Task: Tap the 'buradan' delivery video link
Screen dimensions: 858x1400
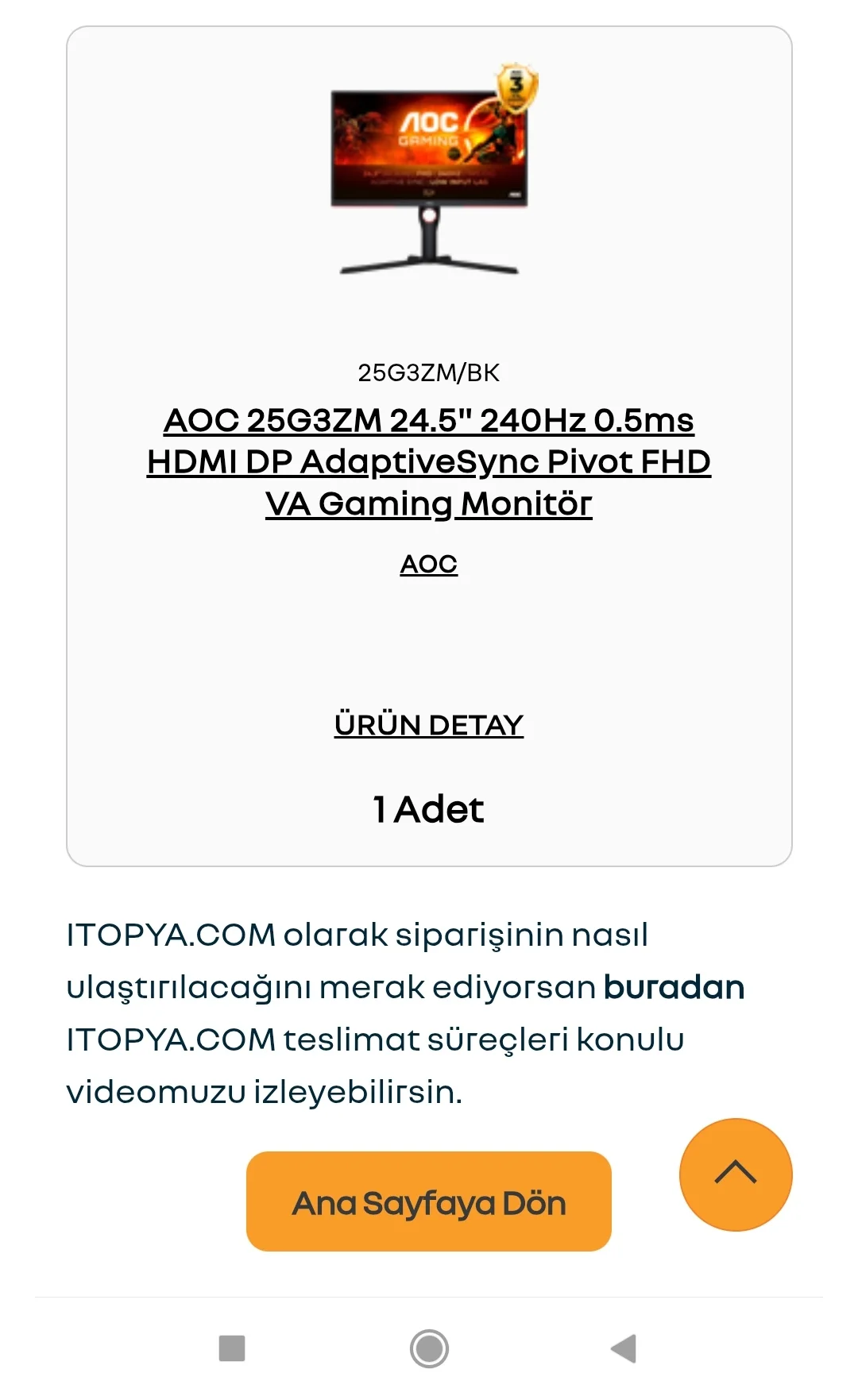Action: [x=674, y=987]
